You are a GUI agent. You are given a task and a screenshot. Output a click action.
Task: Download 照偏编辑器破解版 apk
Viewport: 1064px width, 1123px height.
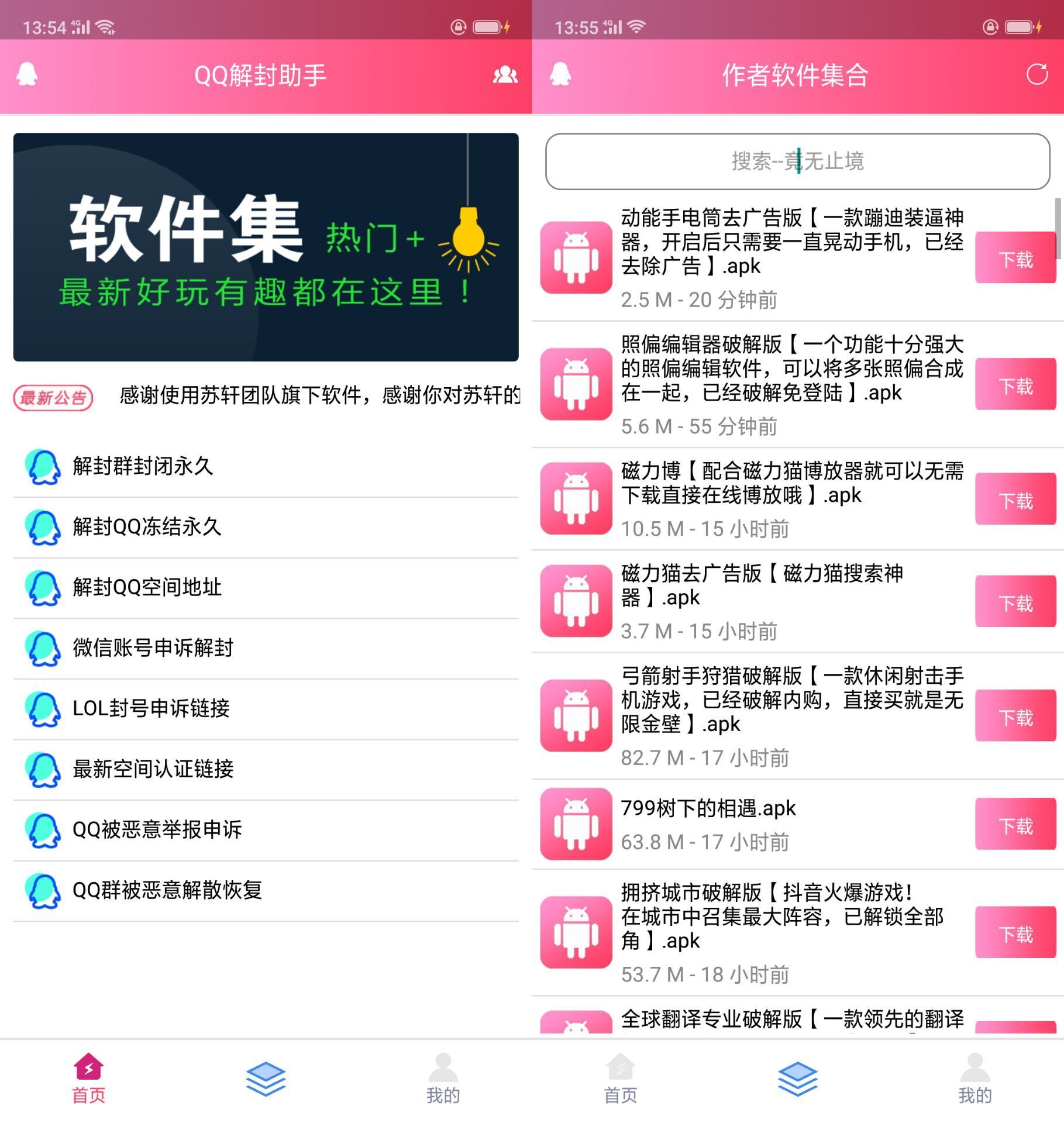coord(1015,385)
